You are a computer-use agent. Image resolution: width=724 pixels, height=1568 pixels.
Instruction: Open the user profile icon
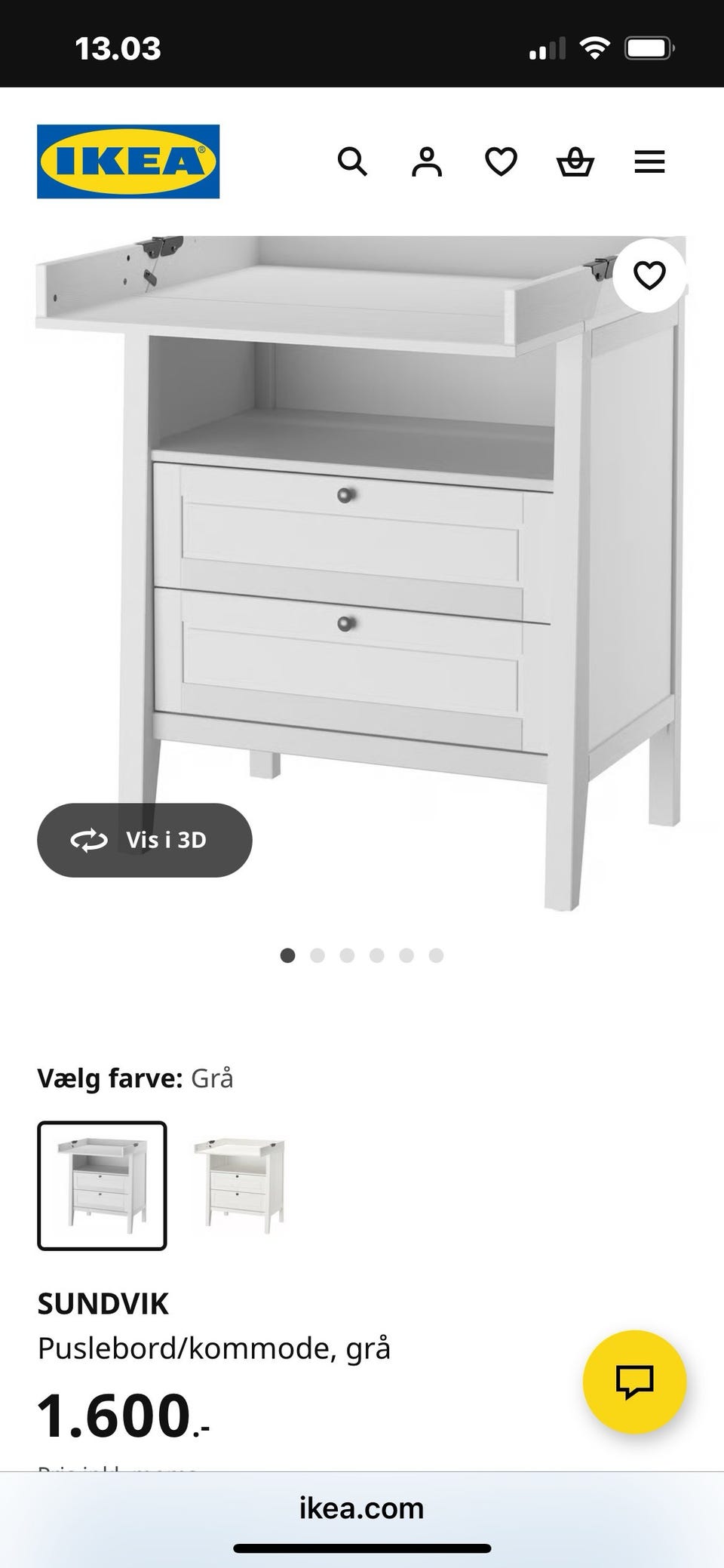pos(427,161)
